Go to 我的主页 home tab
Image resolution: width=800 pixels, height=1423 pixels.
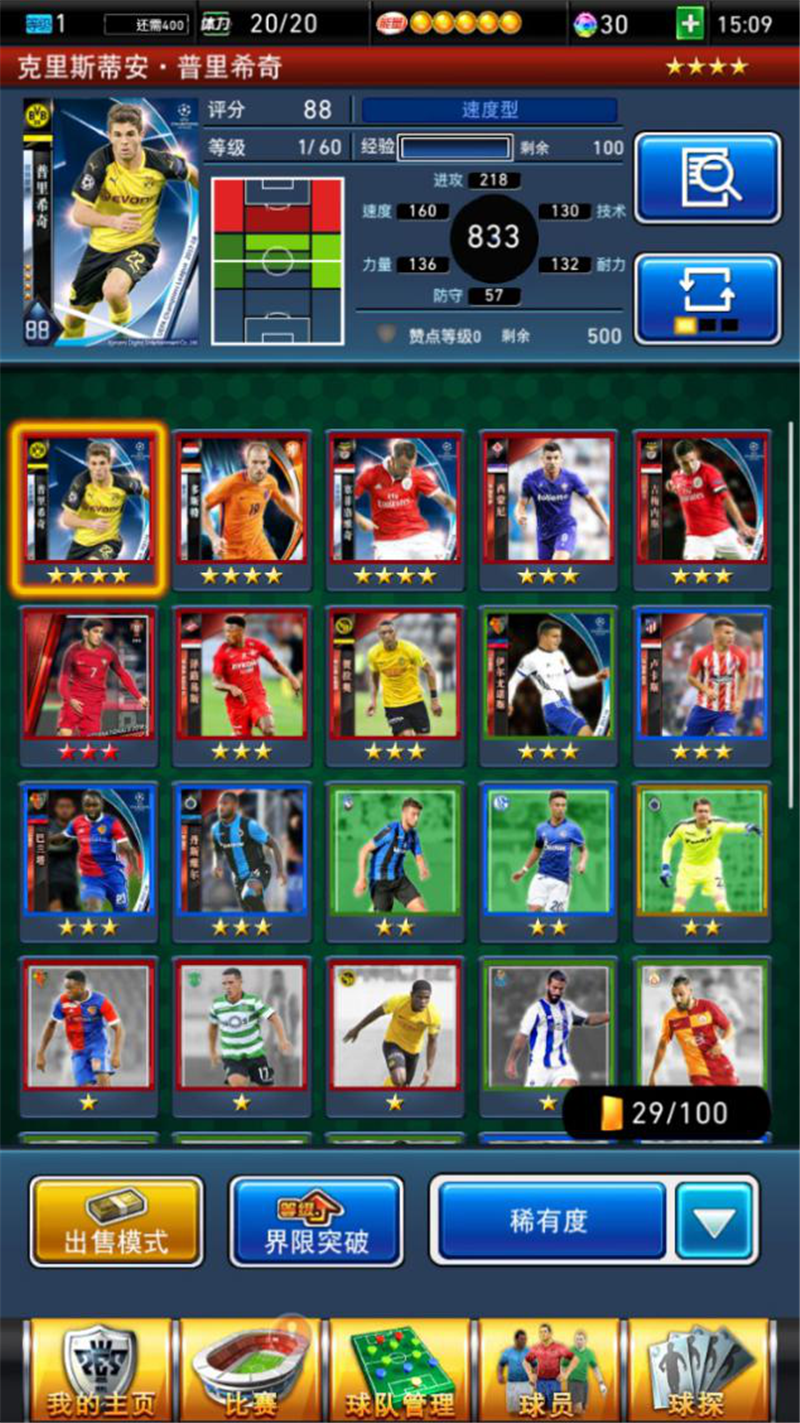coord(100,1370)
